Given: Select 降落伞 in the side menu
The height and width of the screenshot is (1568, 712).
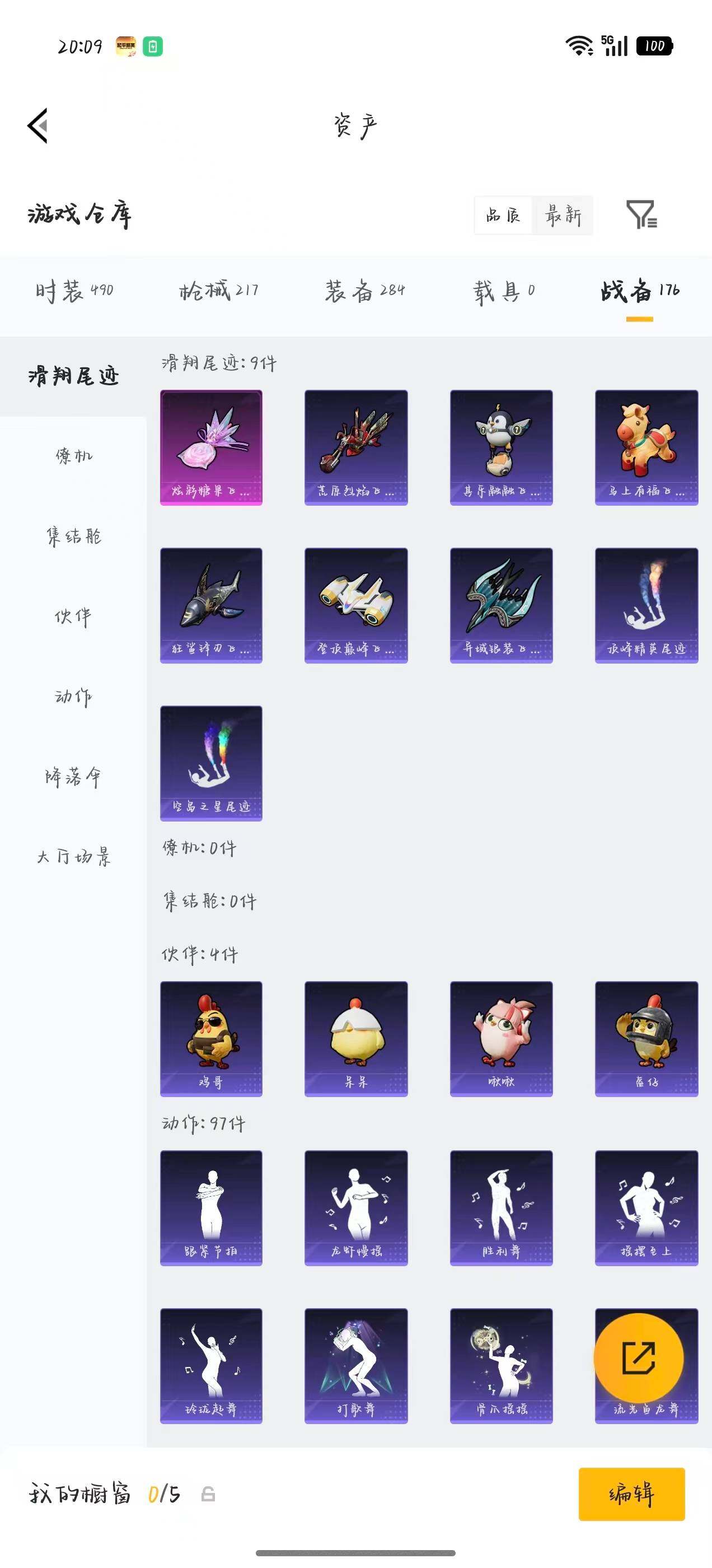Looking at the screenshot, I should point(74,777).
